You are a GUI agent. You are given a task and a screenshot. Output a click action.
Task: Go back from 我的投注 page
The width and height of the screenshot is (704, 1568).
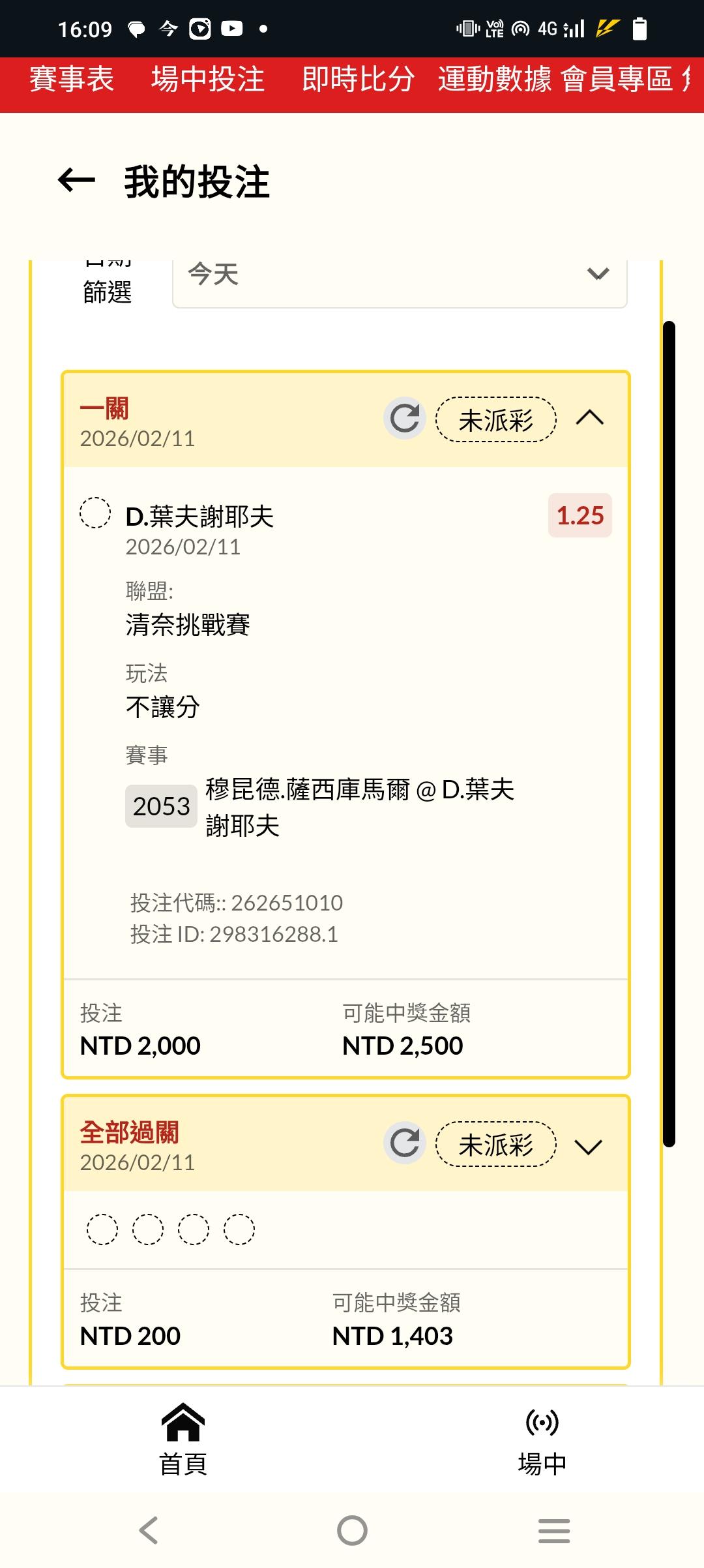pos(76,181)
